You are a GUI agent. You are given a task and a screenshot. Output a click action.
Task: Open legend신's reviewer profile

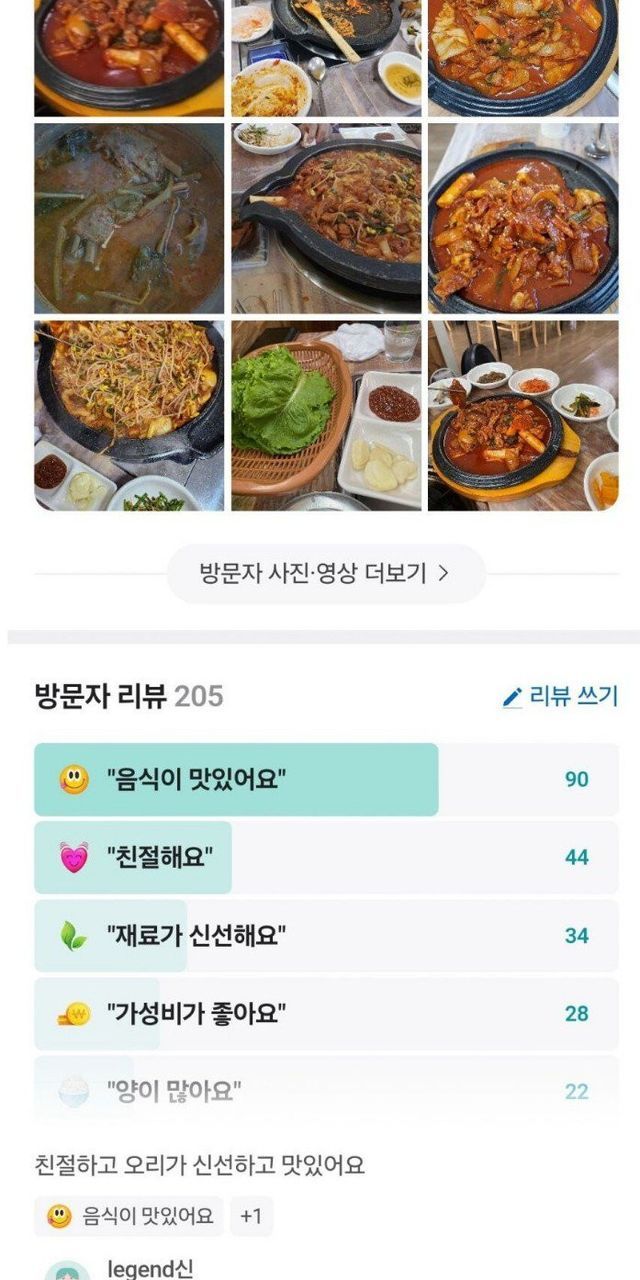click(150, 1268)
